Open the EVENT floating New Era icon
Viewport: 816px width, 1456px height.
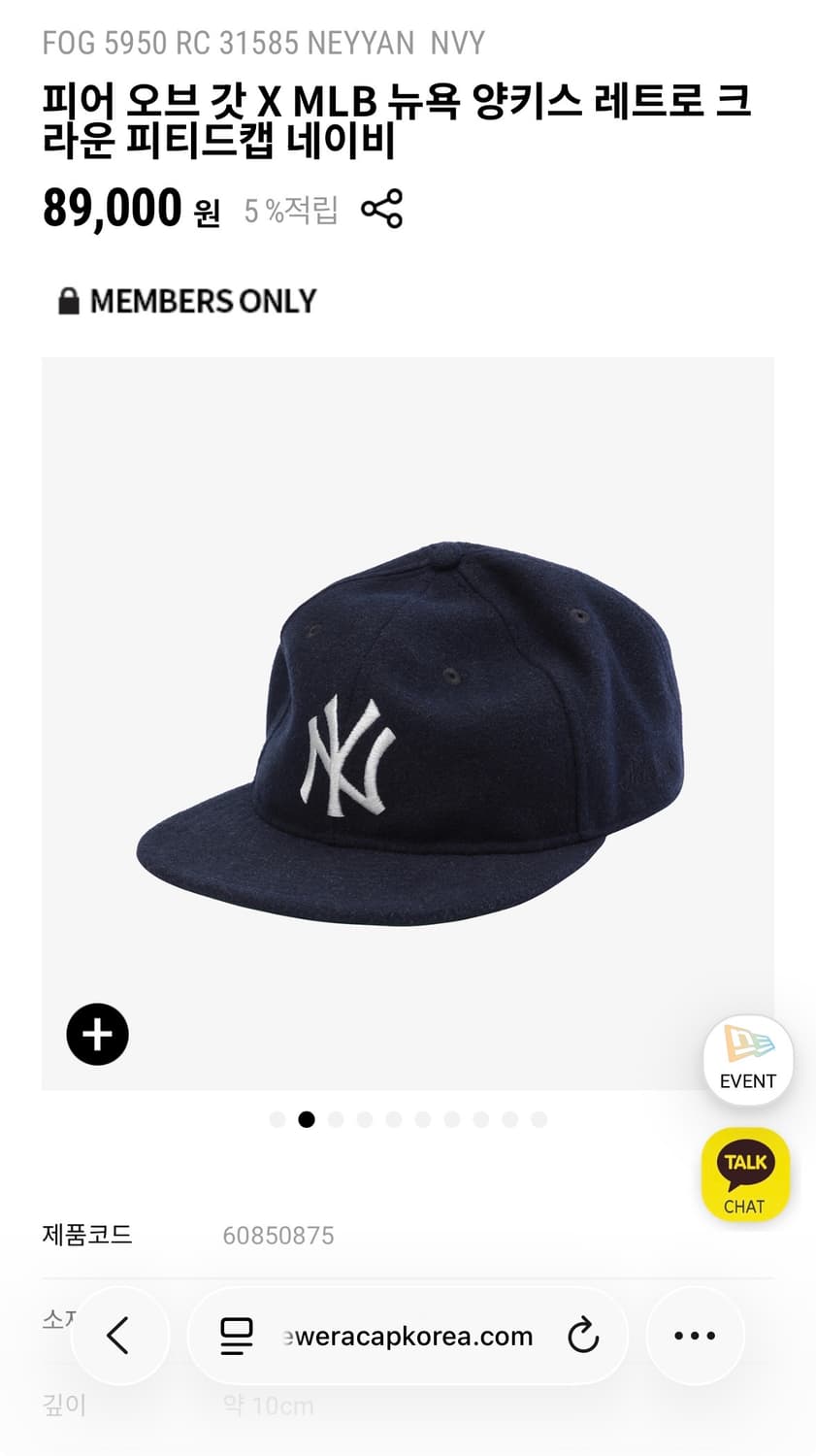747,1060
